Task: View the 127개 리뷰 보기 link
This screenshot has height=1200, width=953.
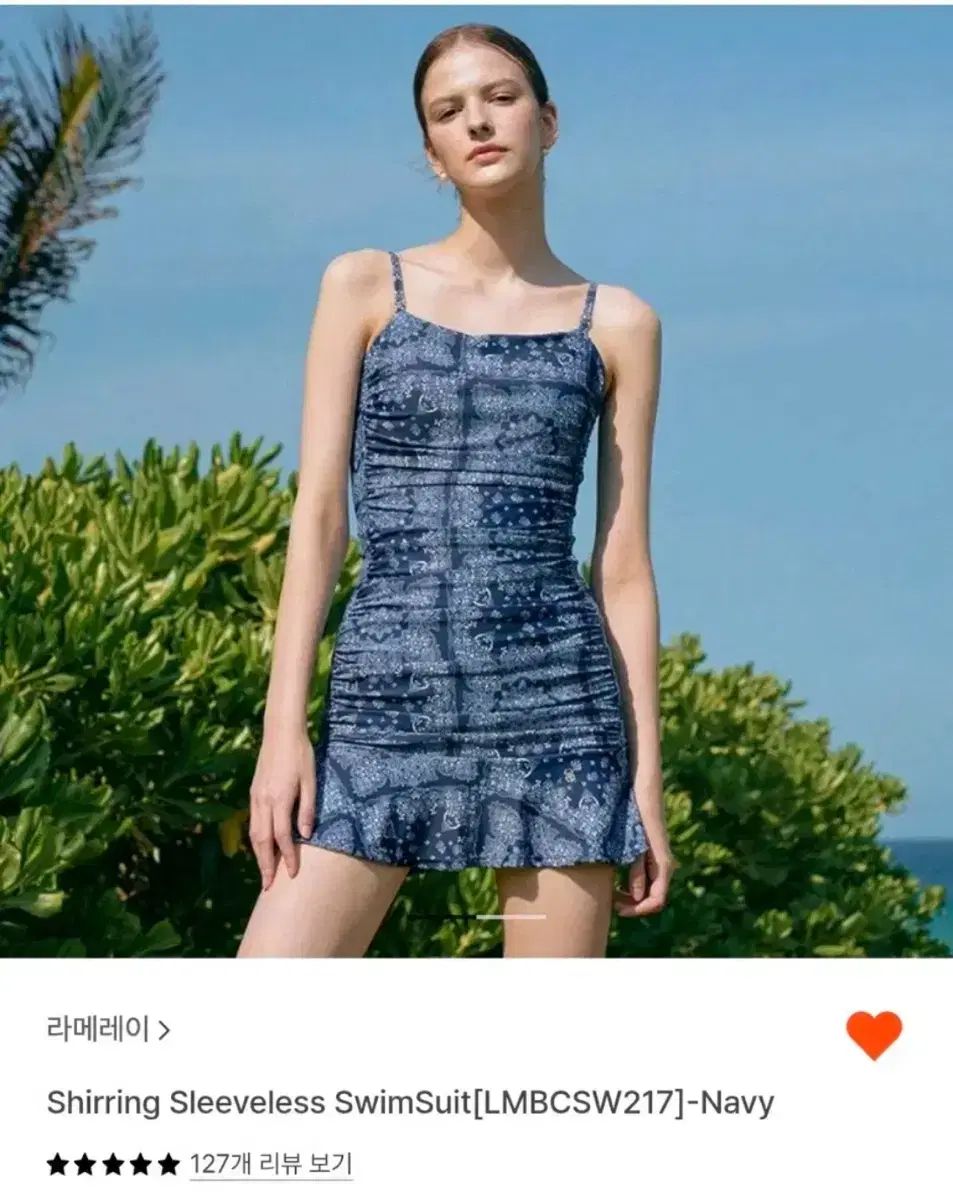Action: [x=270, y=1164]
